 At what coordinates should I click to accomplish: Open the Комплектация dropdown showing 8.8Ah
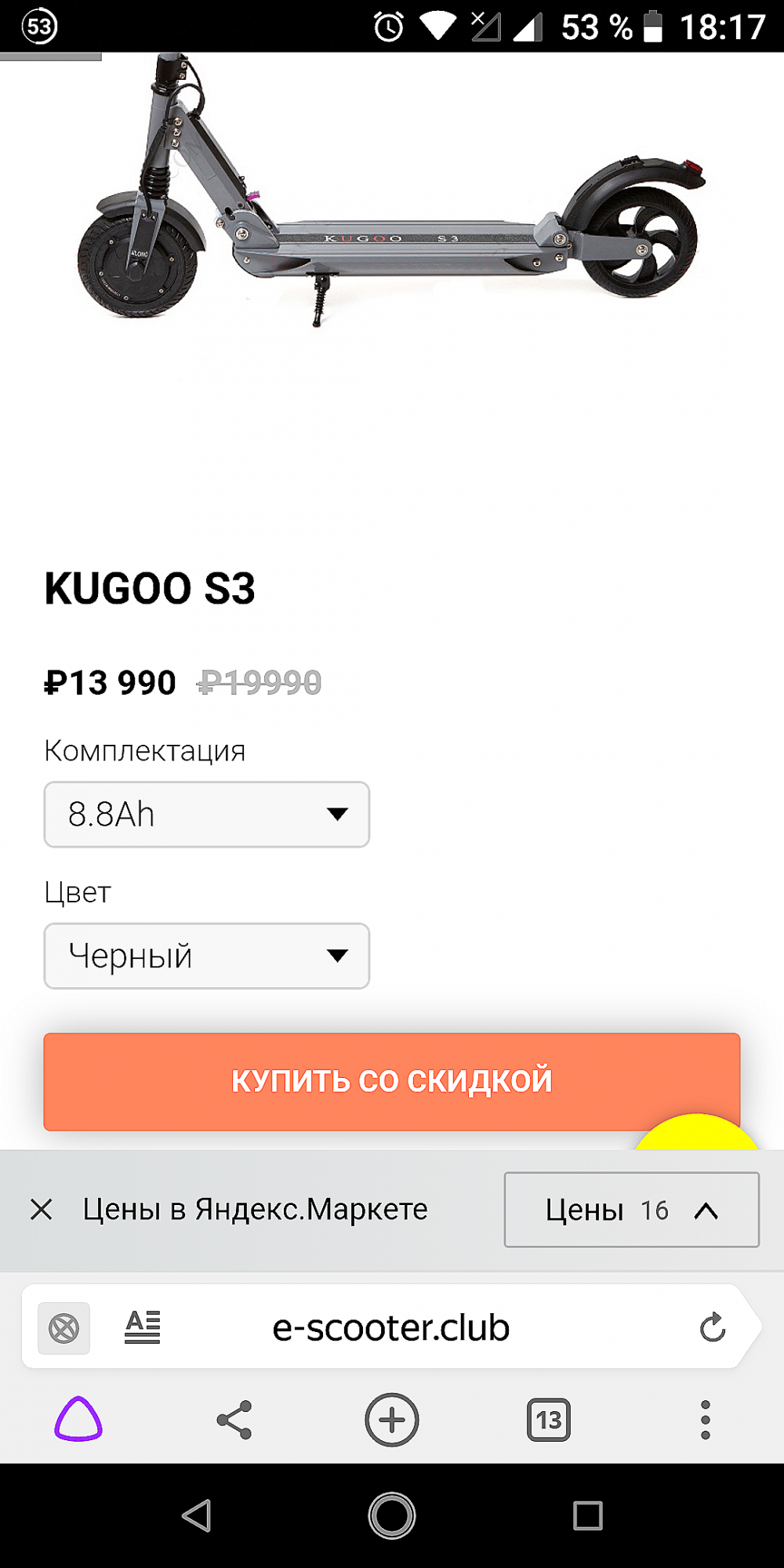tap(206, 814)
